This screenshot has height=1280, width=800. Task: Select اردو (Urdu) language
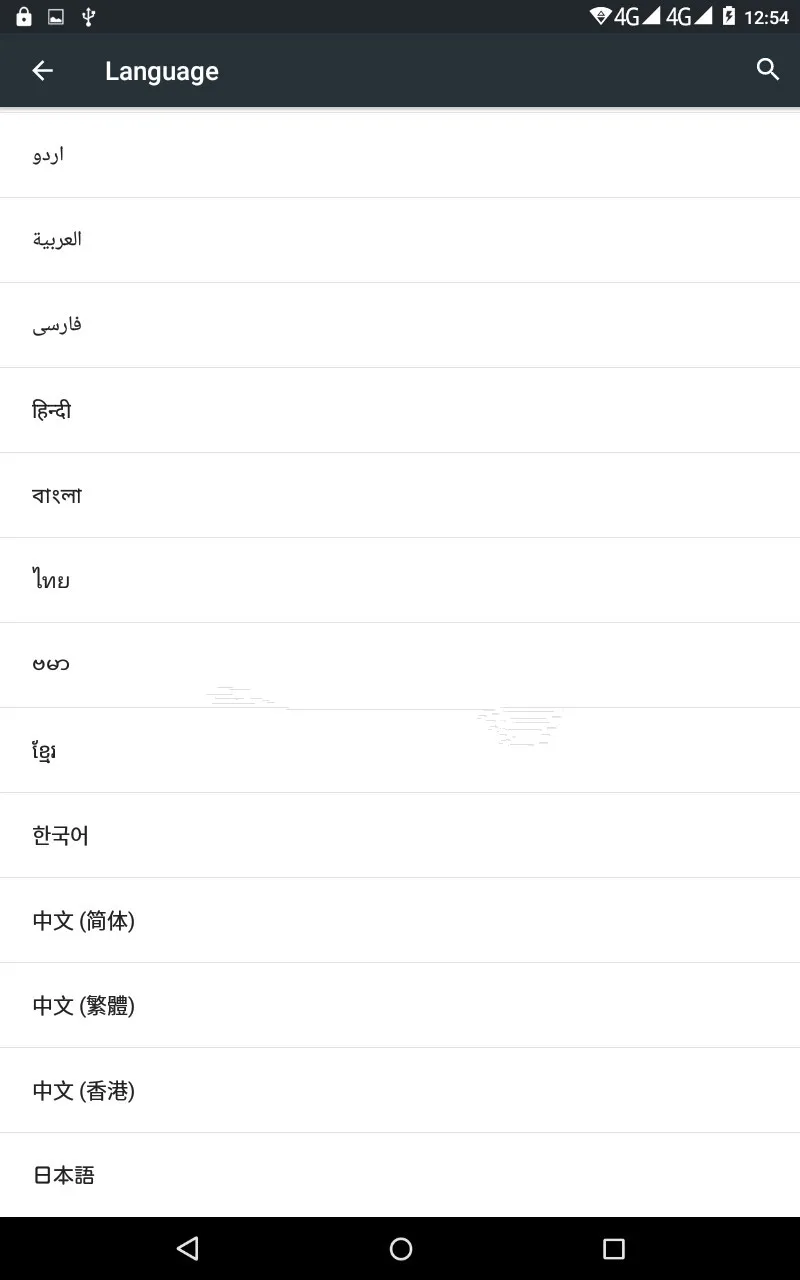(400, 155)
